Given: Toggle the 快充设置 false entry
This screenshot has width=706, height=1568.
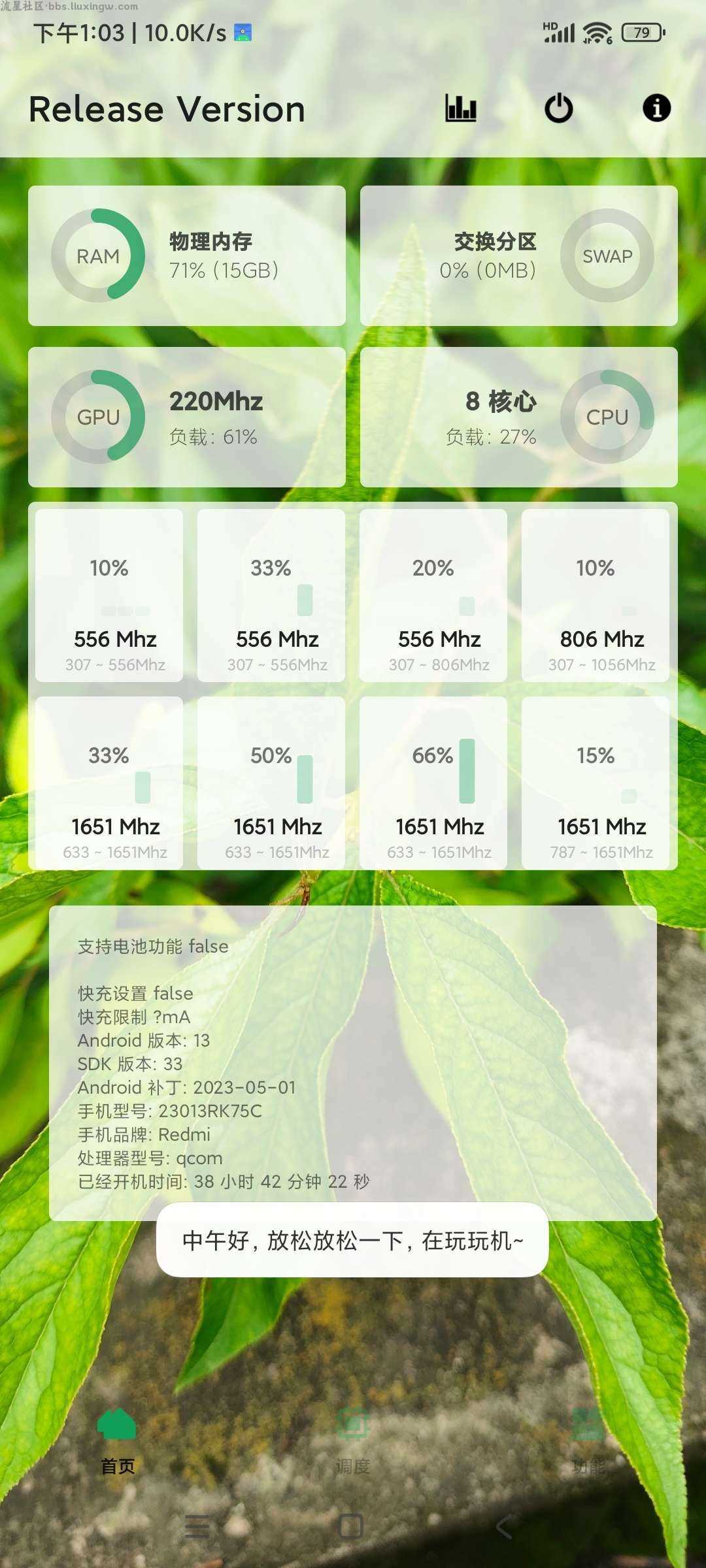Looking at the screenshot, I should tap(135, 993).
